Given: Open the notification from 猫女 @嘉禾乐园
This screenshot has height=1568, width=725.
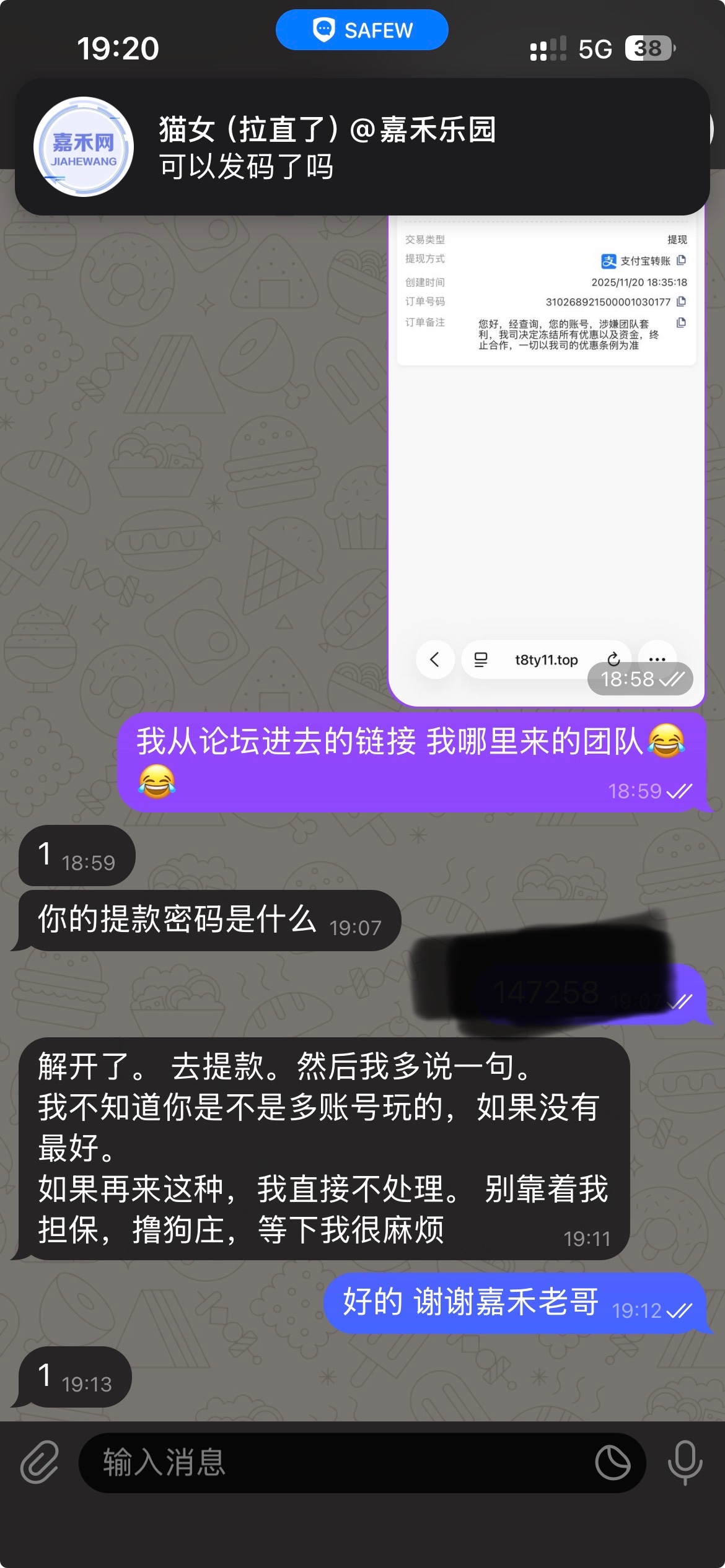Looking at the screenshot, I should (x=362, y=147).
